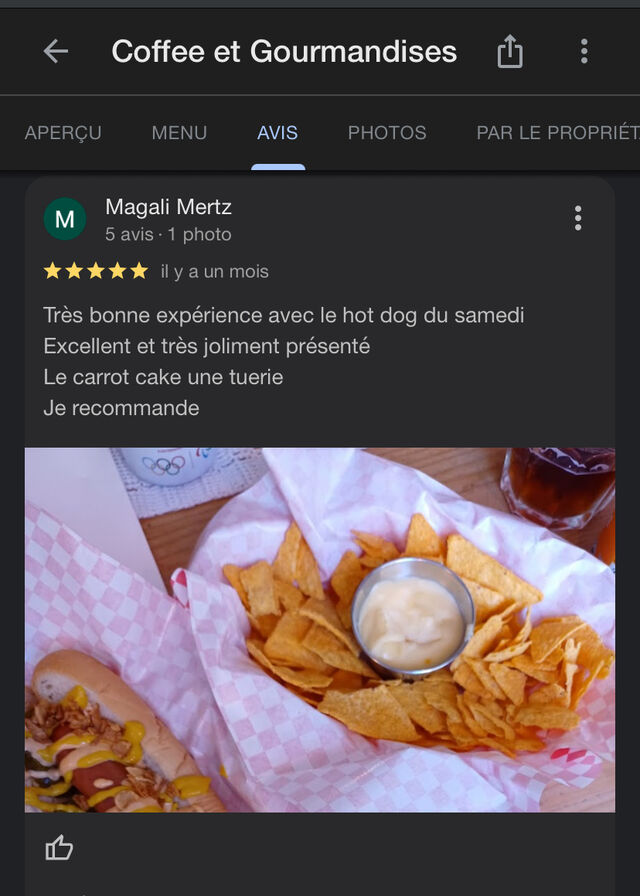Open more options for Magali Mertz's review
Image resolution: width=640 pixels, height=896 pixels.
click(577, 219)
